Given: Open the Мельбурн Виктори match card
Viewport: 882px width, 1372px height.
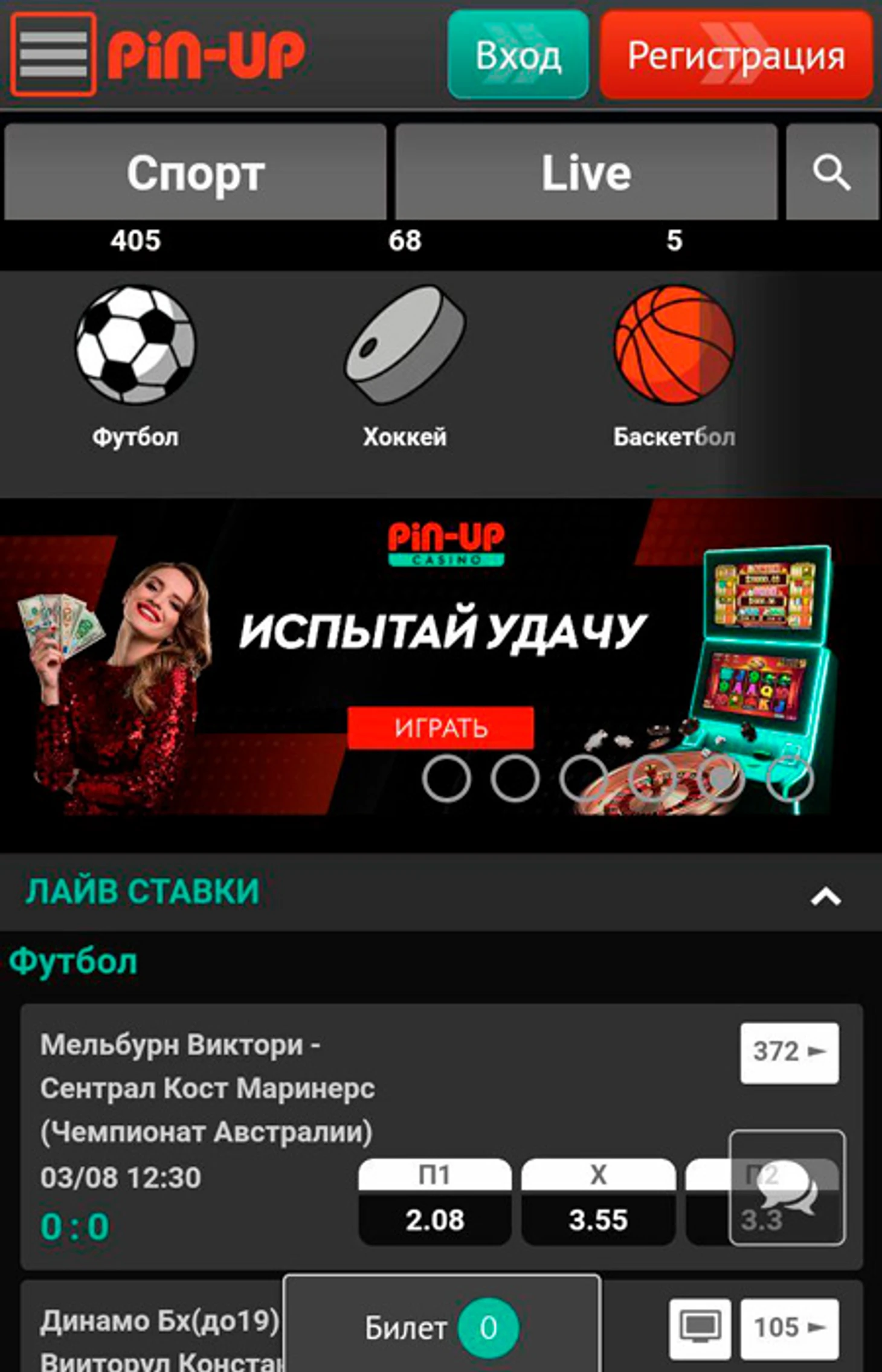Looking at the screenshot, I should tap(207, 1087).
